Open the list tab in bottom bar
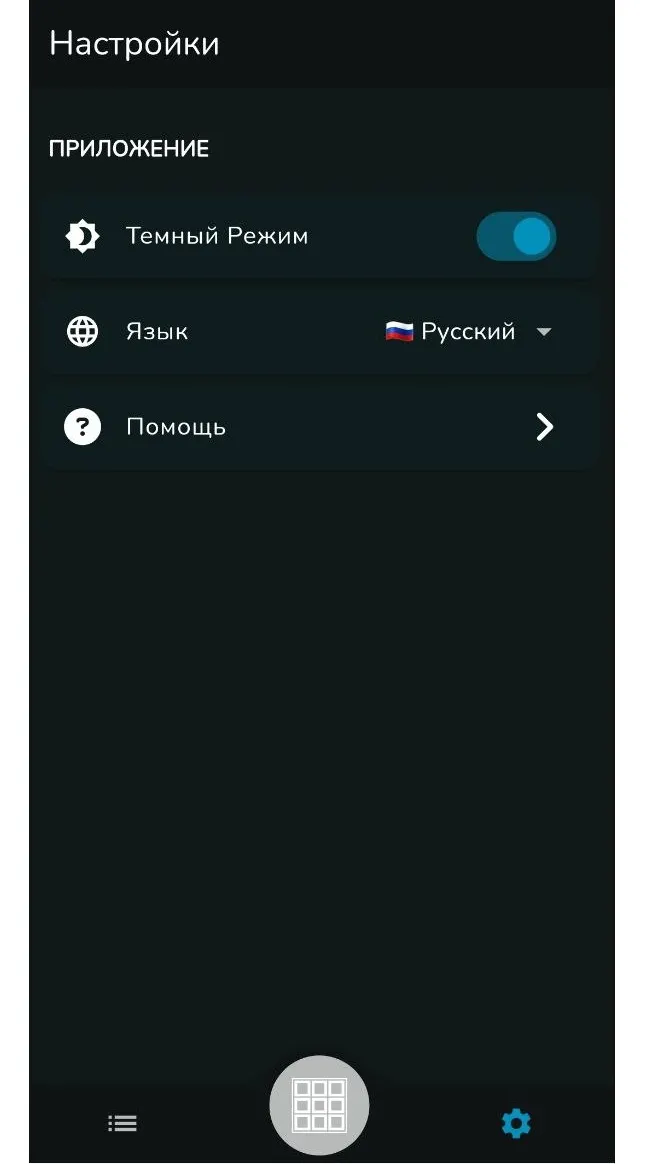The height and width of the screenshot is (1164, 652). (x=123, y=1123)
